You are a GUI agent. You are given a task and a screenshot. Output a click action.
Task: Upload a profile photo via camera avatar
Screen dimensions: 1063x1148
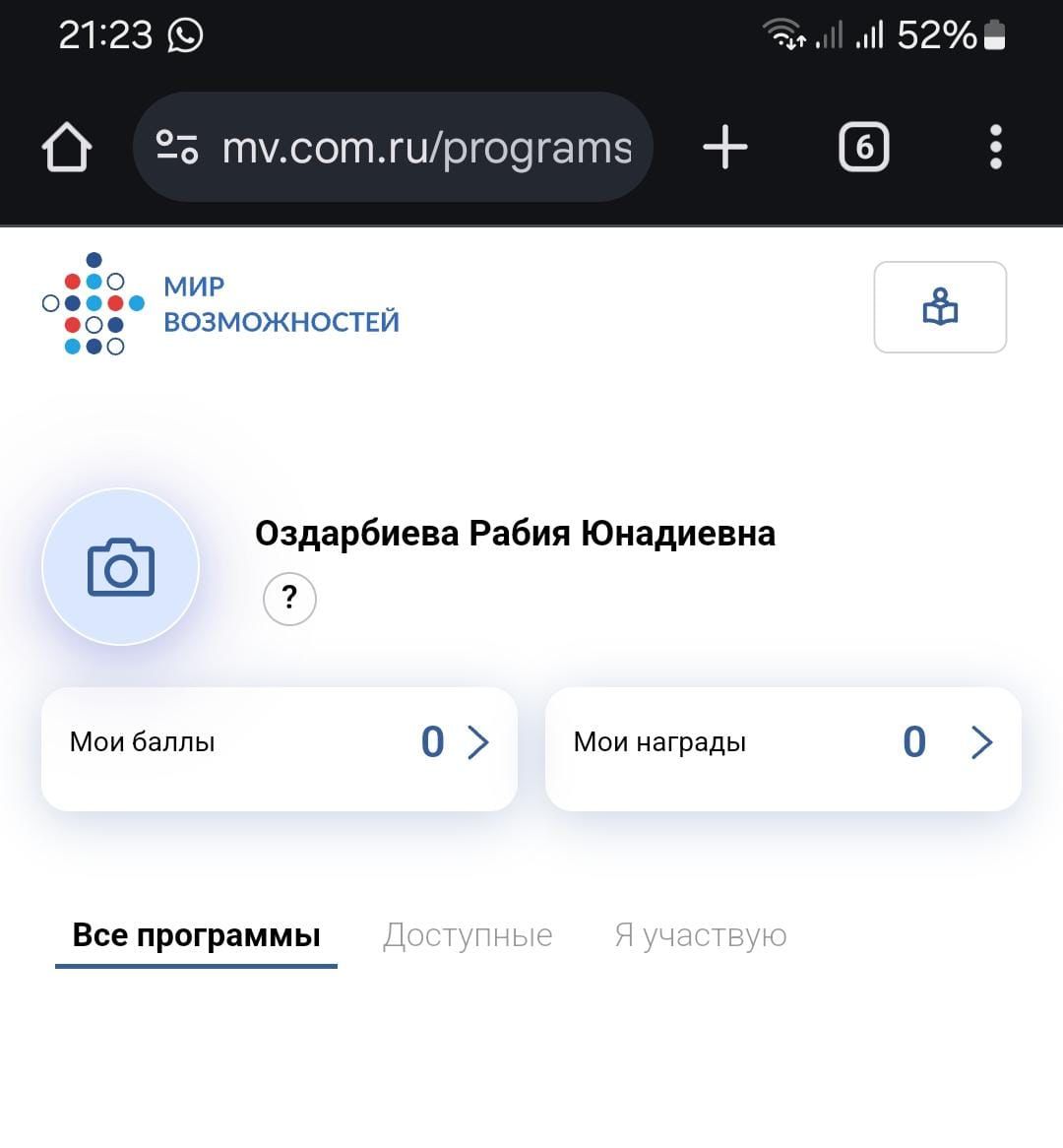[121, 567]
